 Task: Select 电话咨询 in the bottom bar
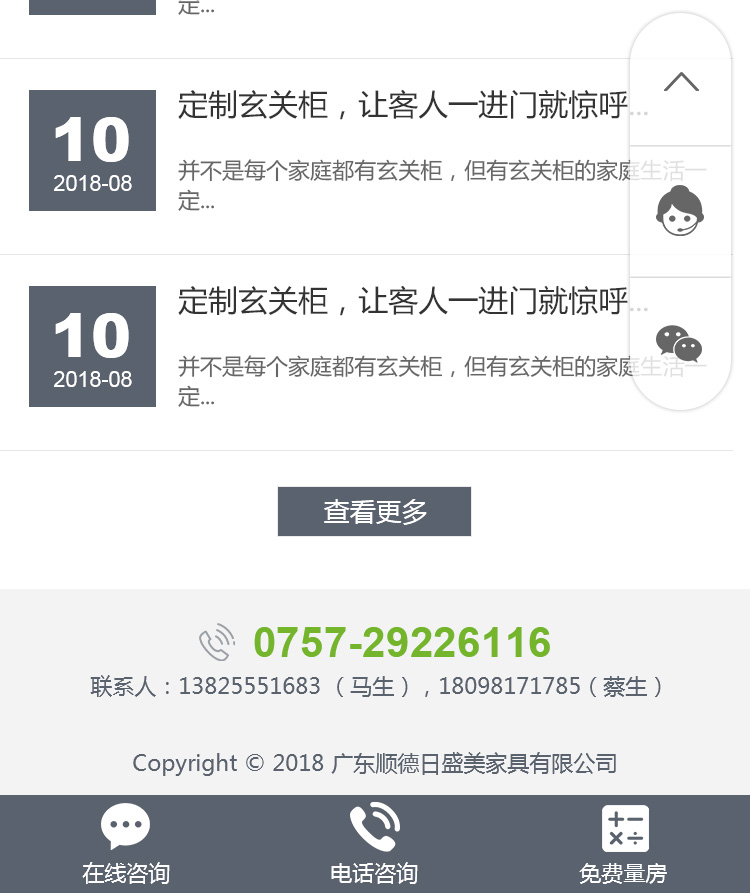[x=374, y=844]
